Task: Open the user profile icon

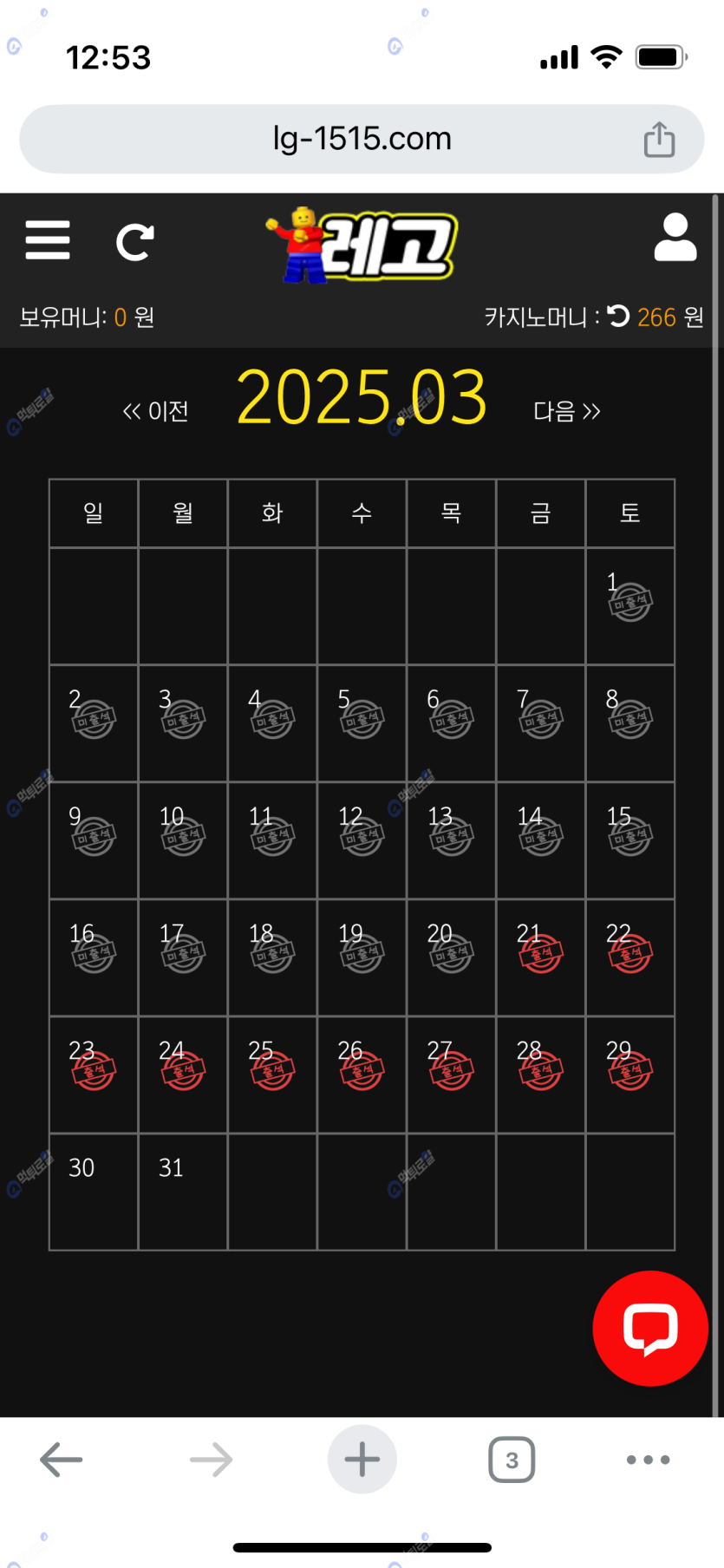Action: (x=675, y=238)
